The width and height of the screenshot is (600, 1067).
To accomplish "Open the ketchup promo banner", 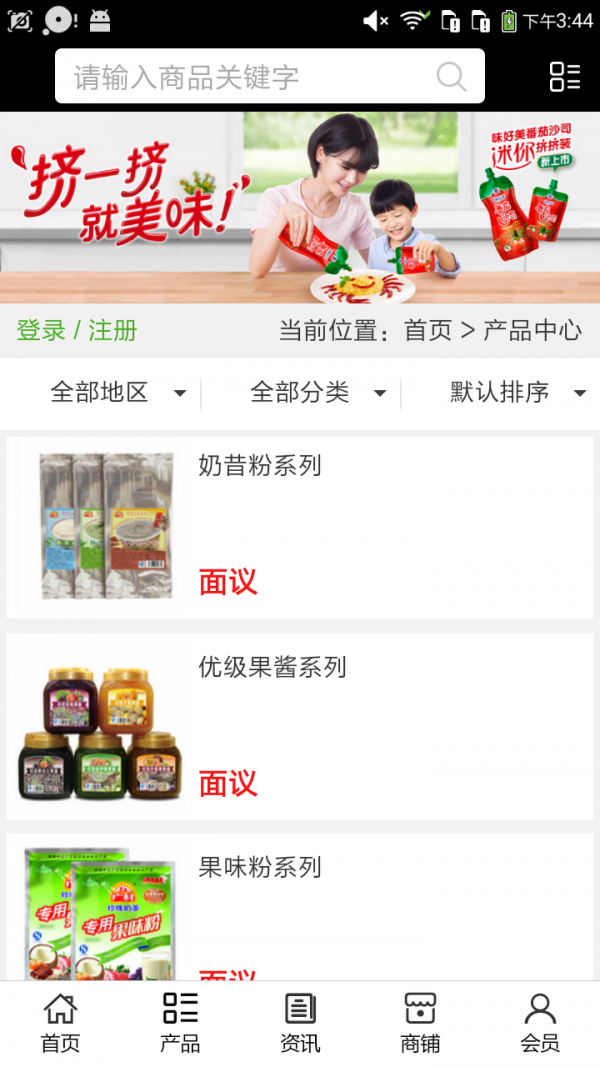I will coord(300,207).
